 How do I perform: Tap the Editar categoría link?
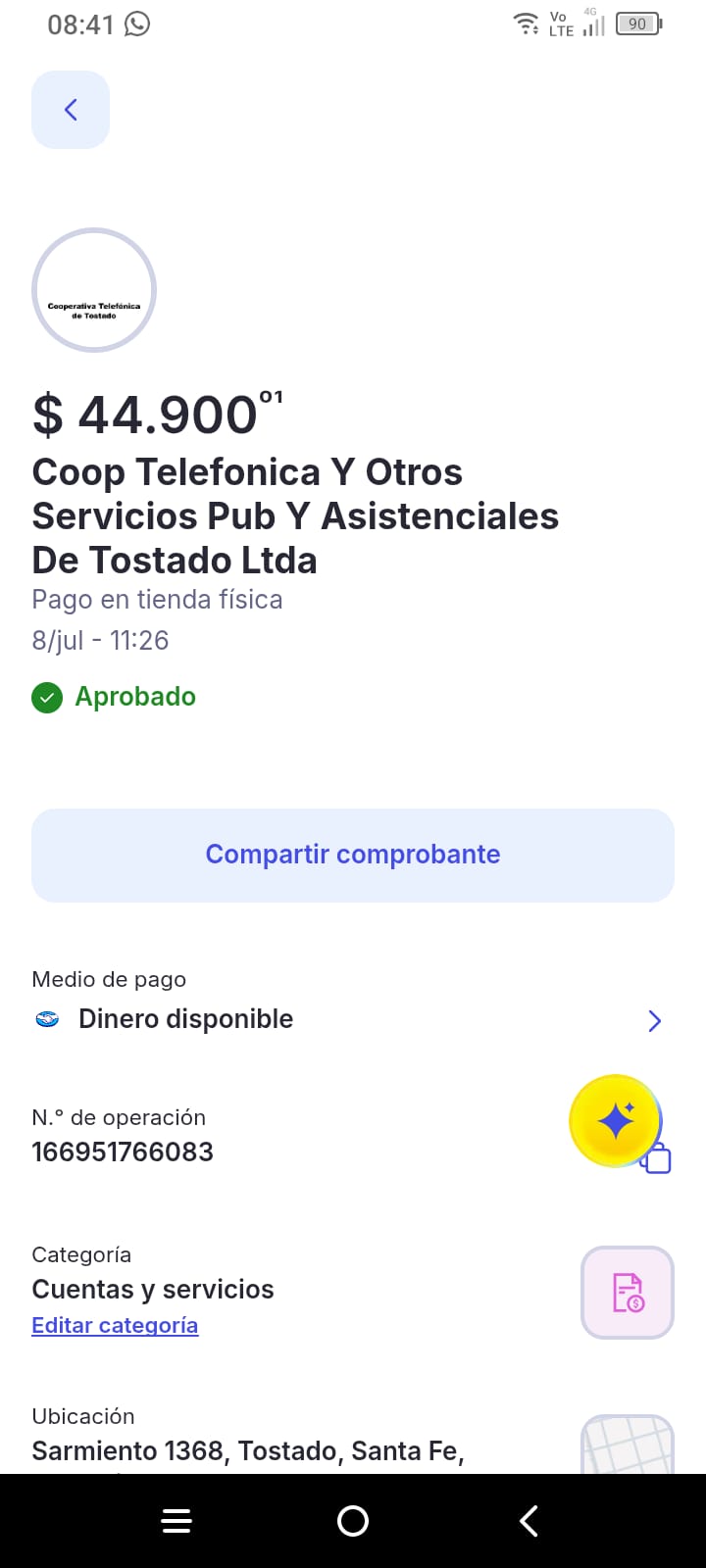point(115,1325)
